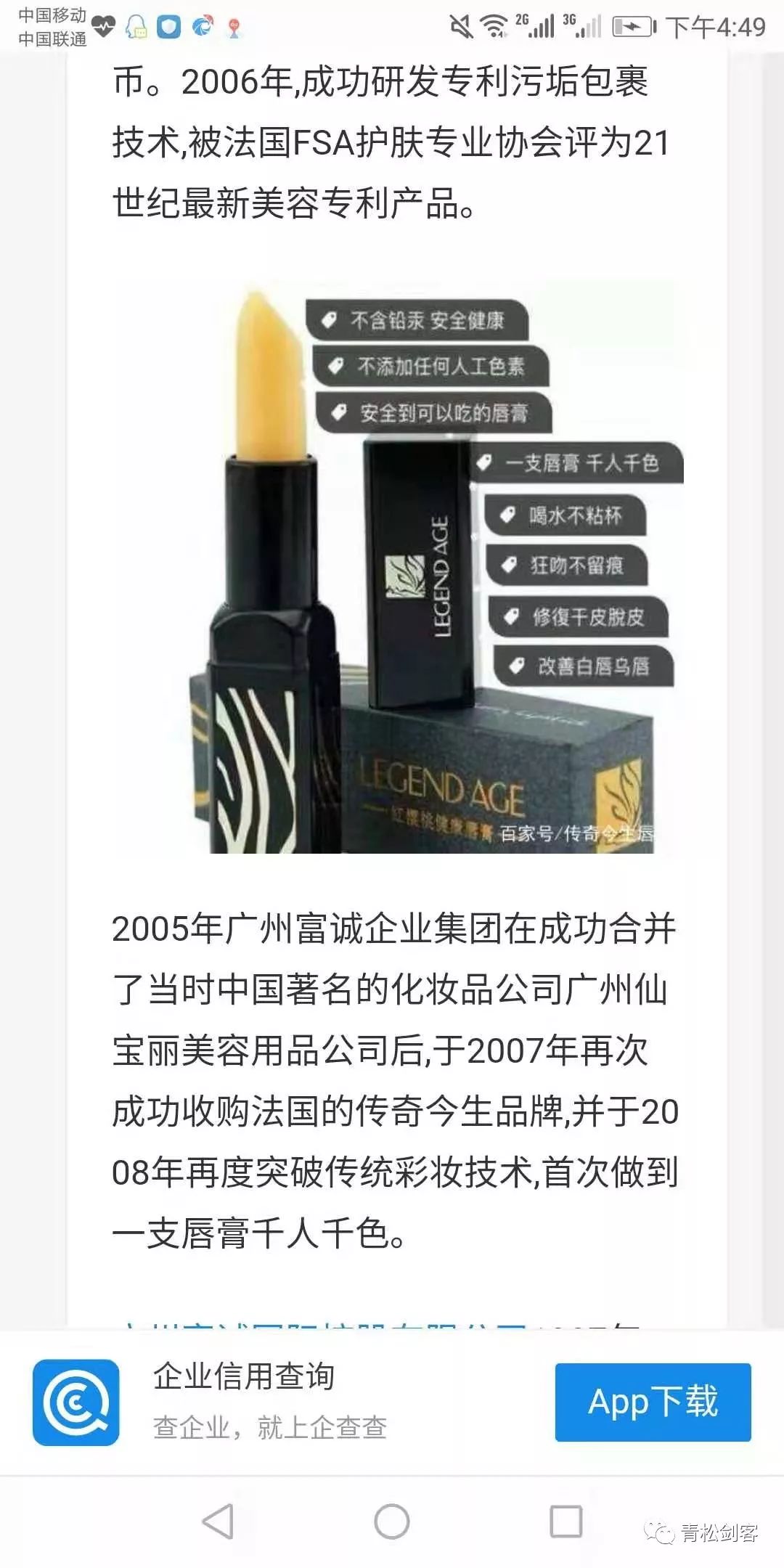The image size is (784, 1568).
Task: Go back with the system back button
Action: click(218, 1521)
